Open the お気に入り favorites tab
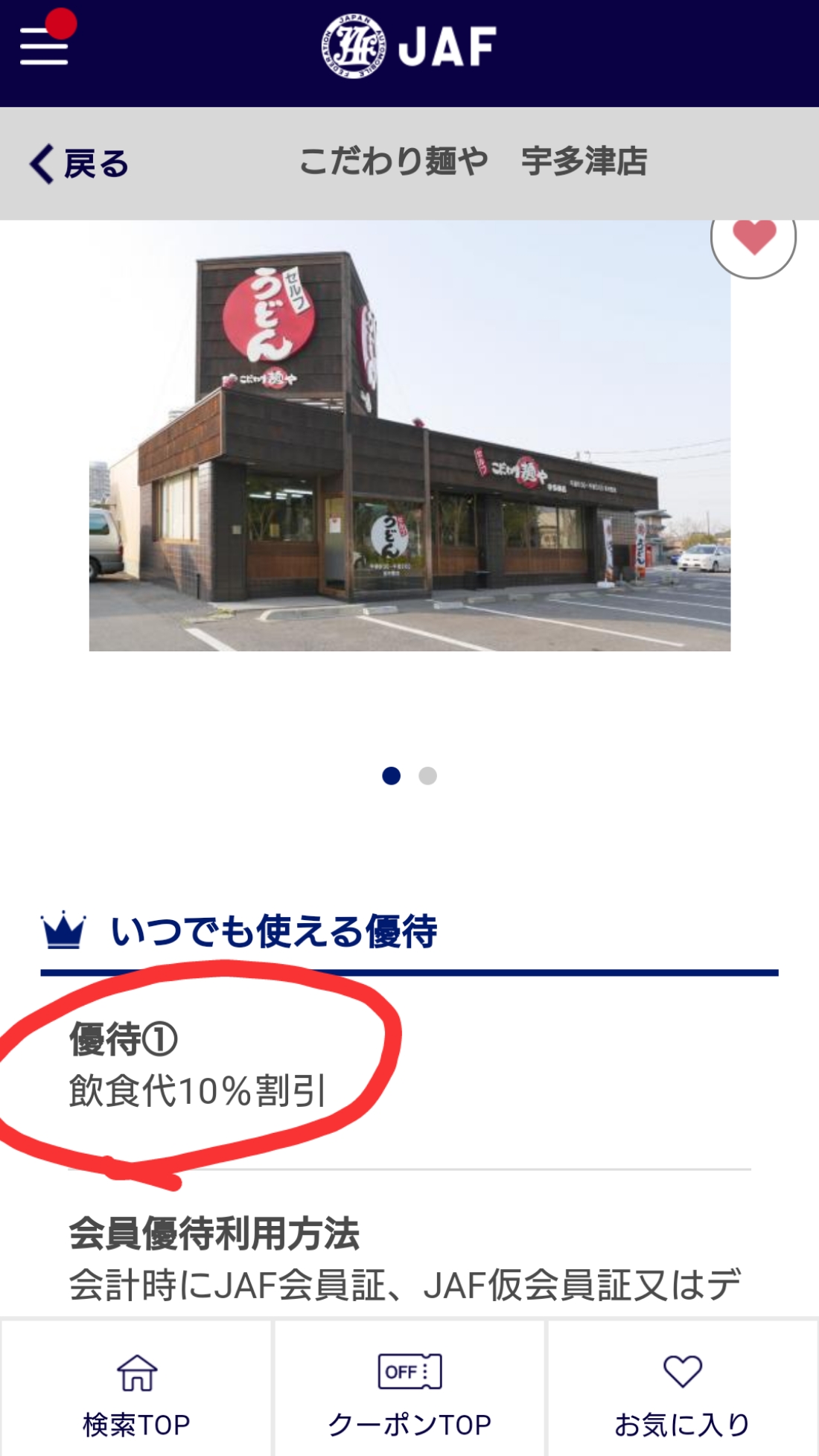This screenshot has height=1456, width=819. tap(683, 1389)
